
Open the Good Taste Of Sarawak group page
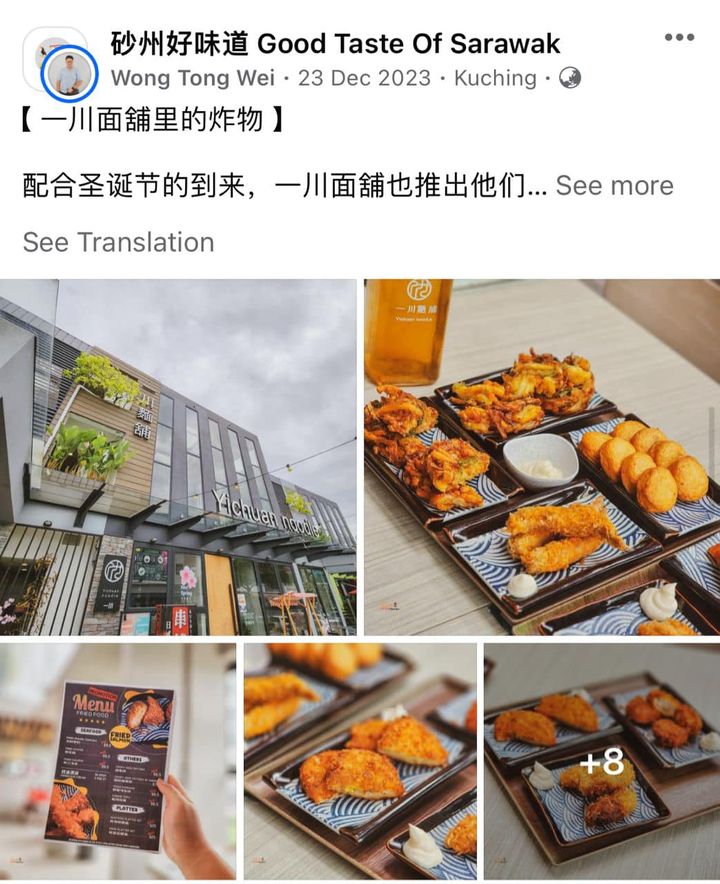point(335,43)
